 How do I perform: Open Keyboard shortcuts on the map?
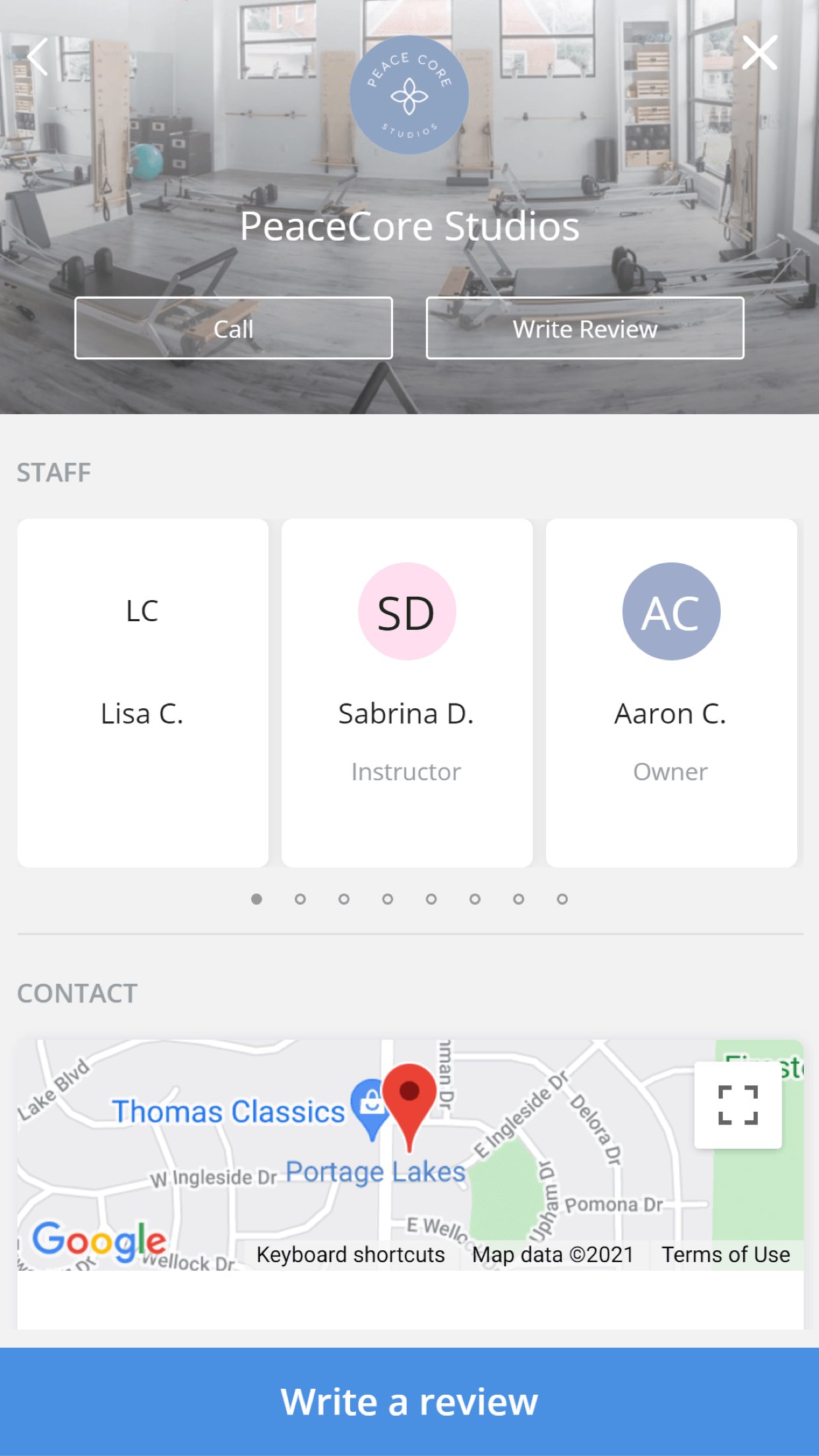[x=350, y=1254]
